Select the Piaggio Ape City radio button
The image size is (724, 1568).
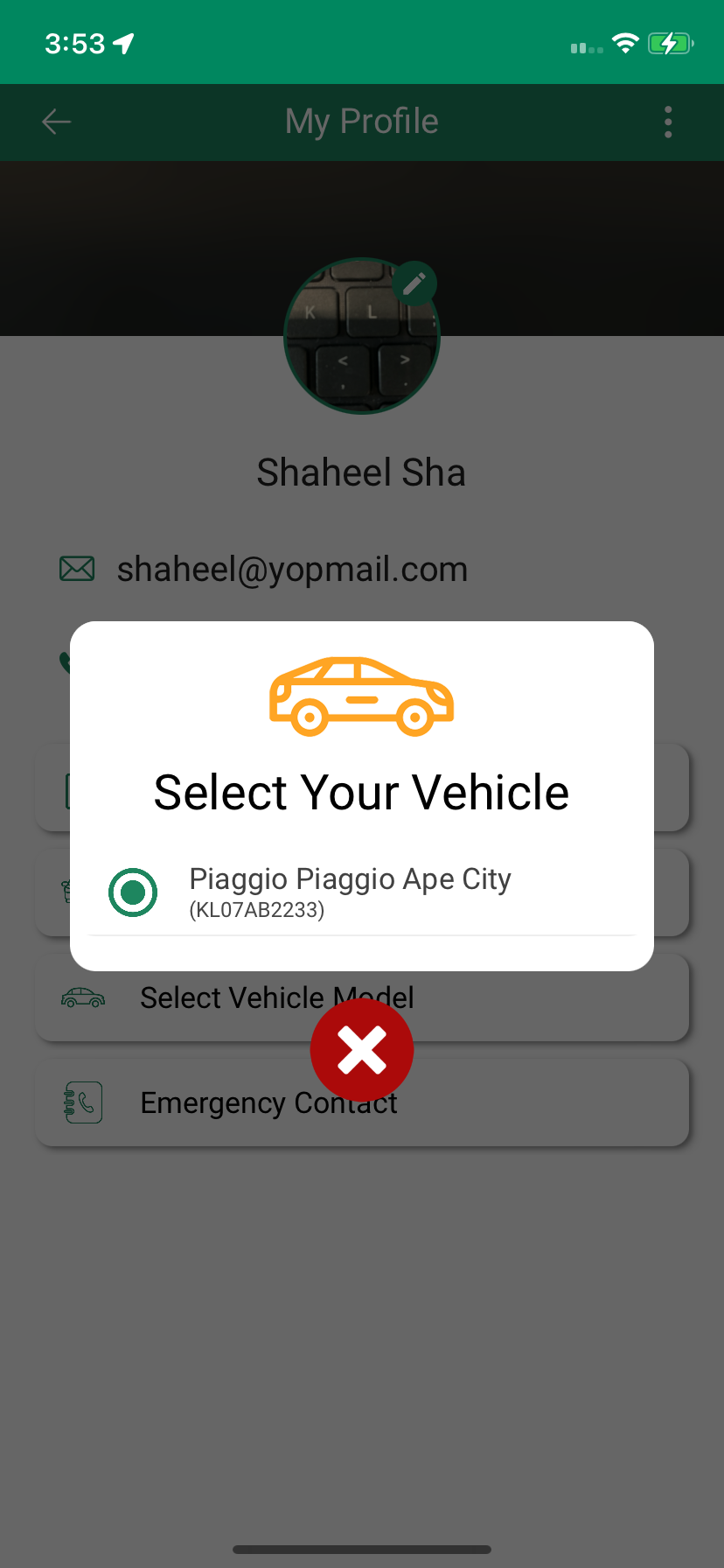pyautogui.click(x=133, y=892)
